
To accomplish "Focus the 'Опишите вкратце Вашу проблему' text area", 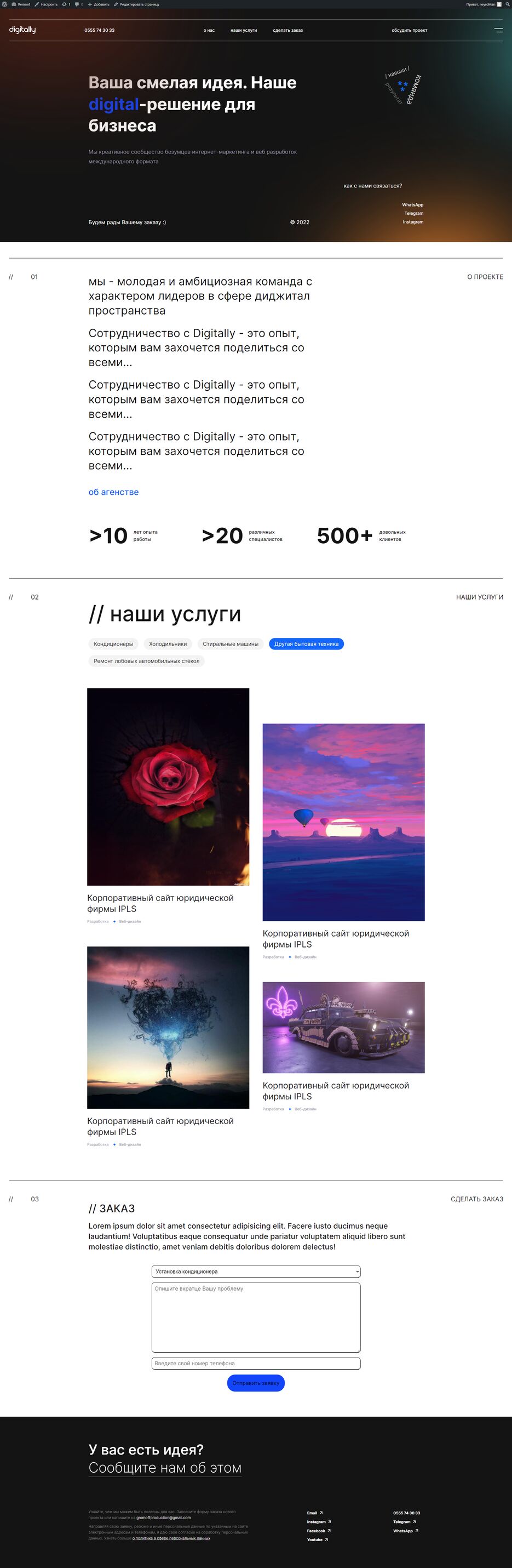I will (x=255, y=1317).
